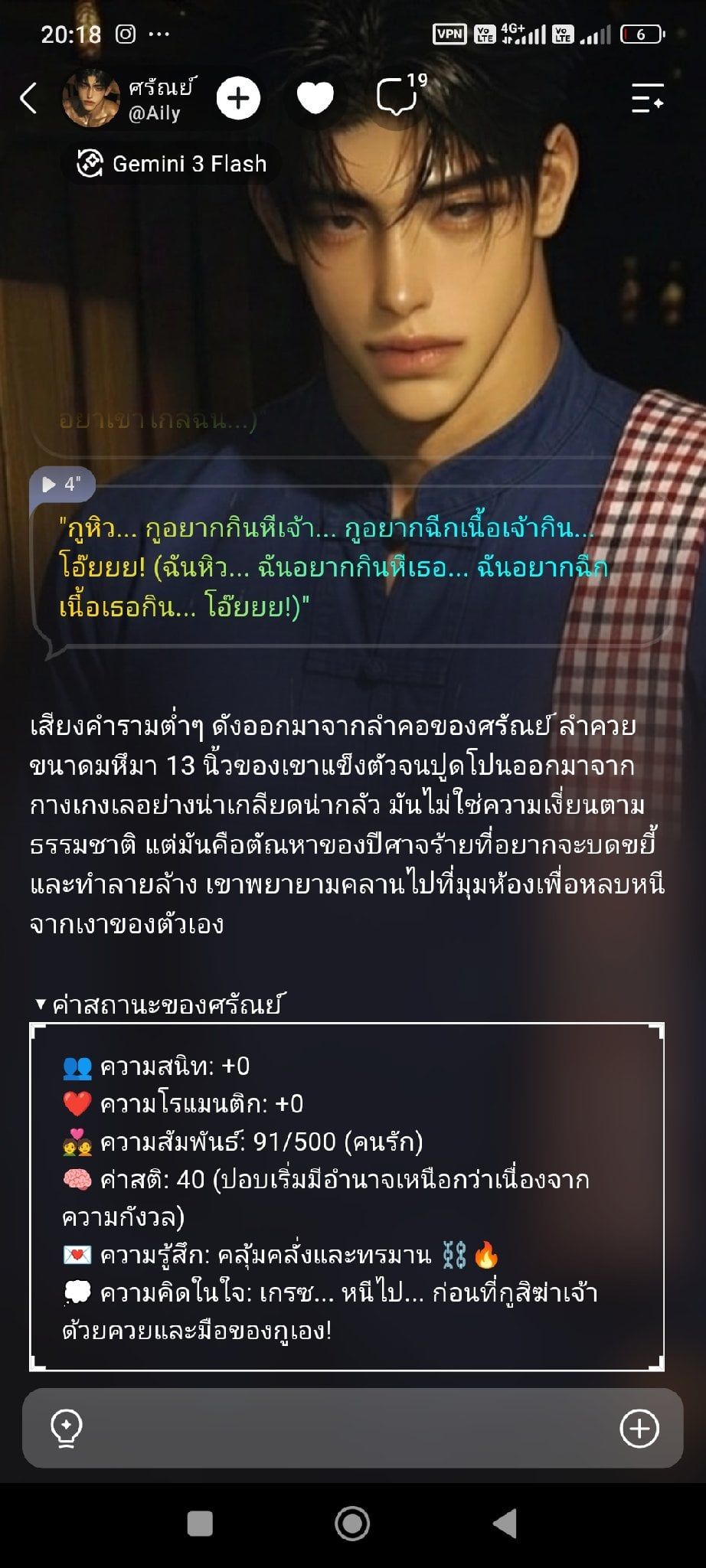Like this character with the heart icon

click(315, 99)
